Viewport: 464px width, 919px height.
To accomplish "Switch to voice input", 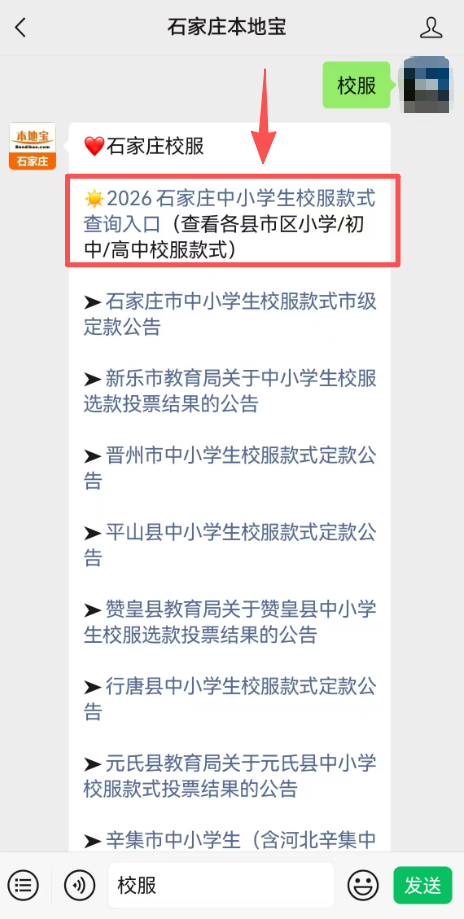I will [80, 884].
